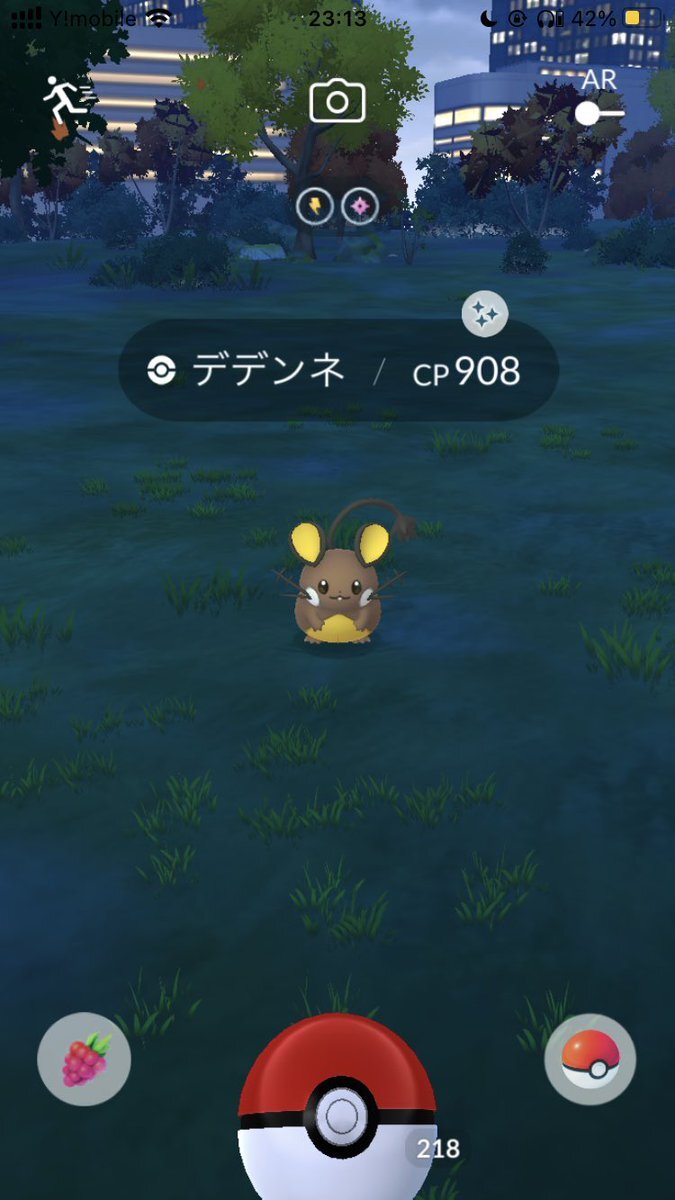Open the berry selection menu
Screen dimensions: 675x1200
coord(84,1058)
